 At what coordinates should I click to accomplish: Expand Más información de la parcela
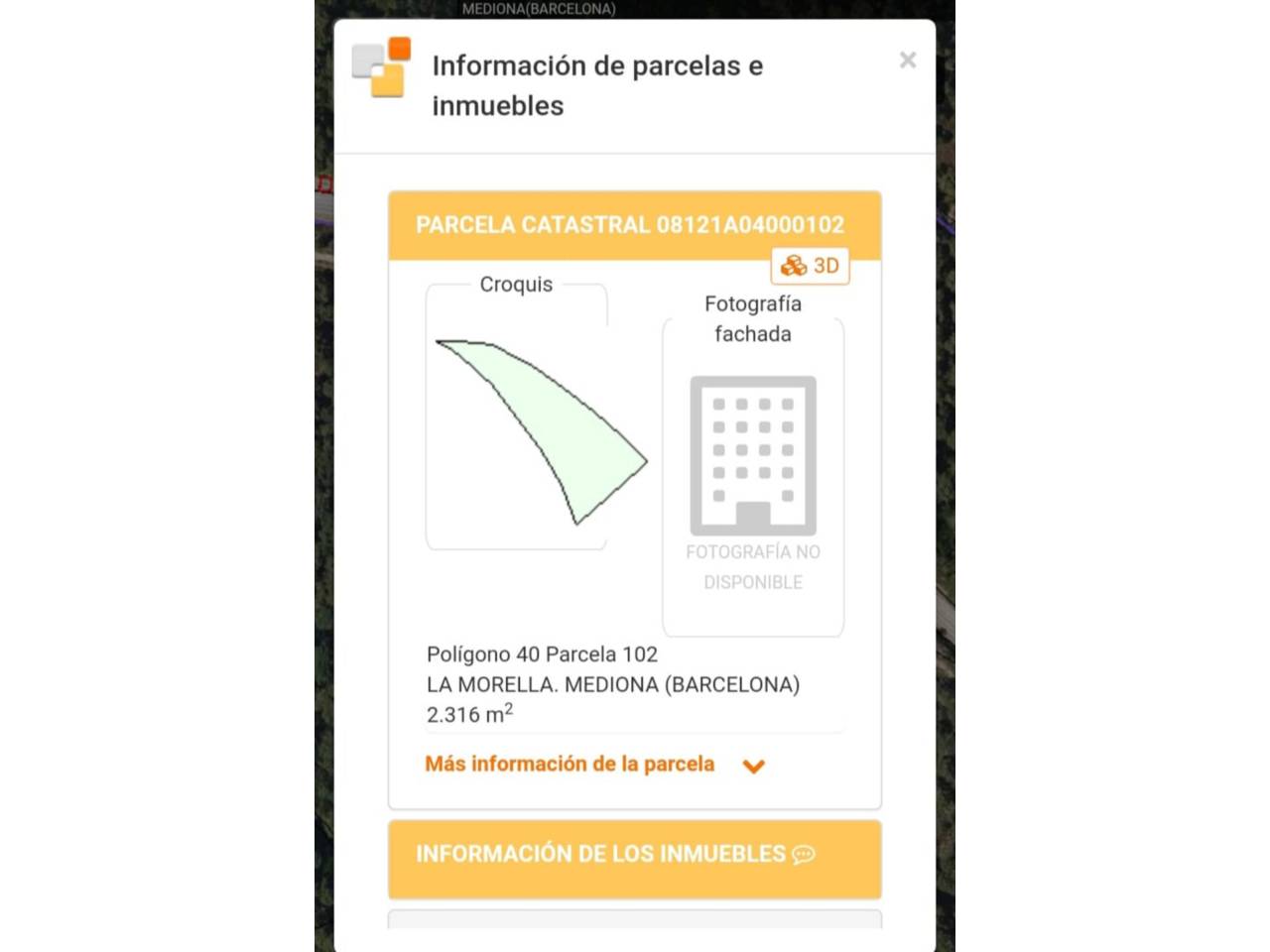click(x=593, y=765)
